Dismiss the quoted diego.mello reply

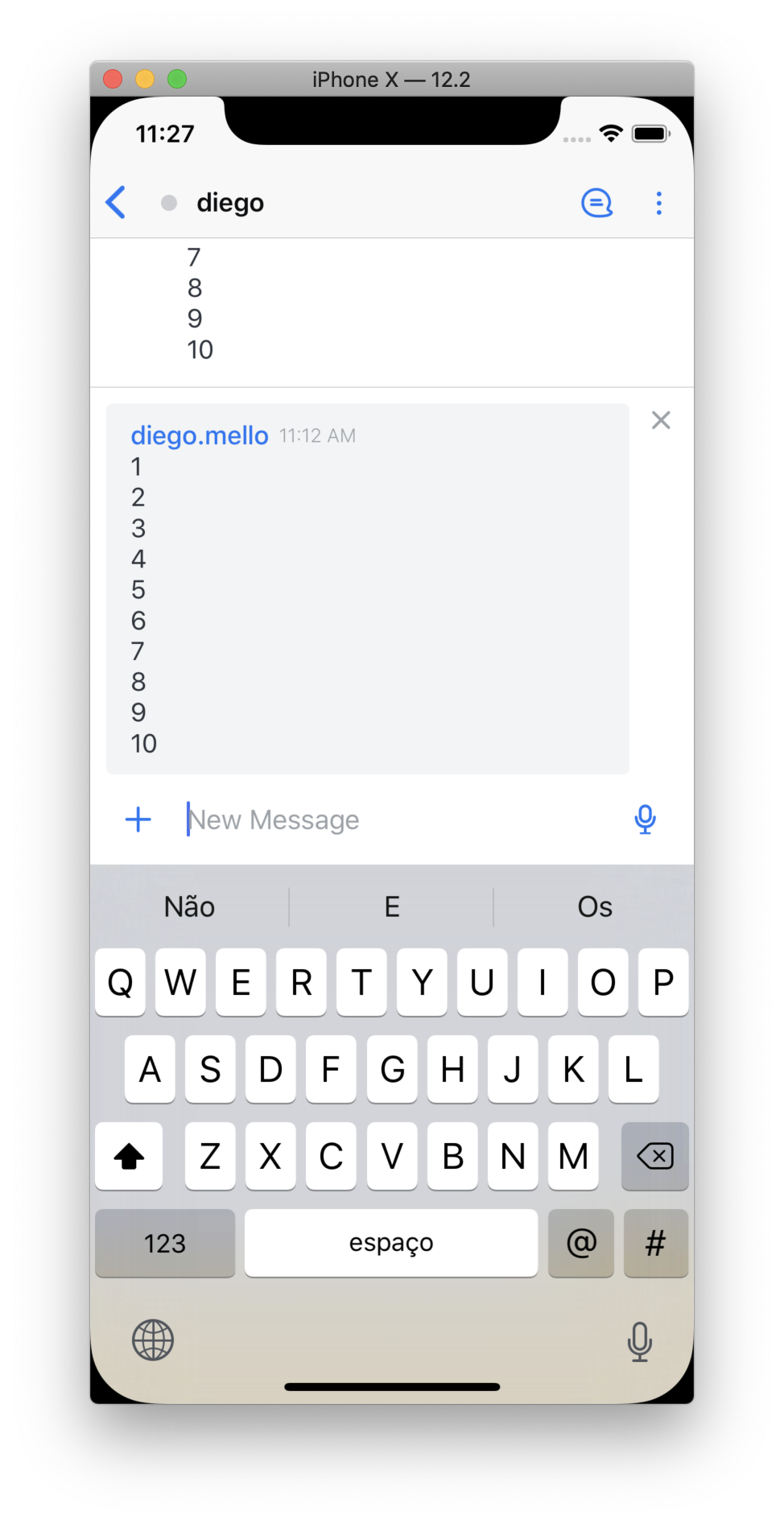[661, 420]
